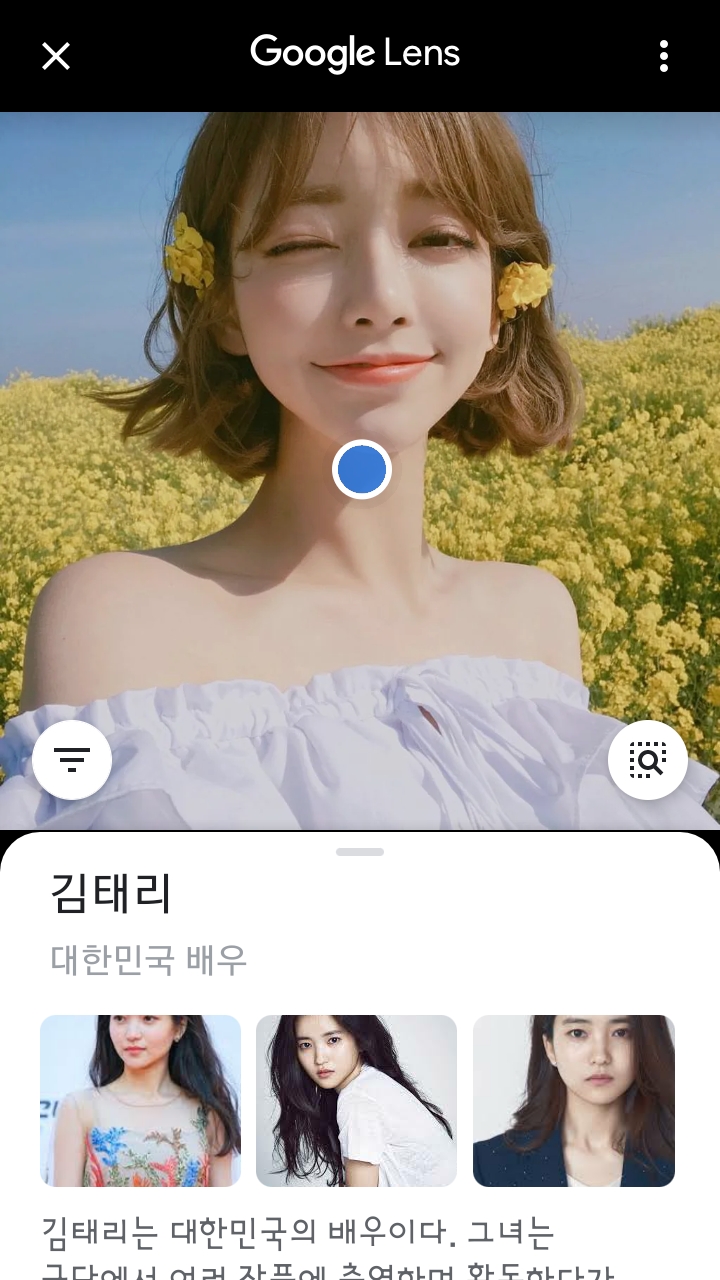Open the three-dot overflow menu

click(x=664, y=56)
